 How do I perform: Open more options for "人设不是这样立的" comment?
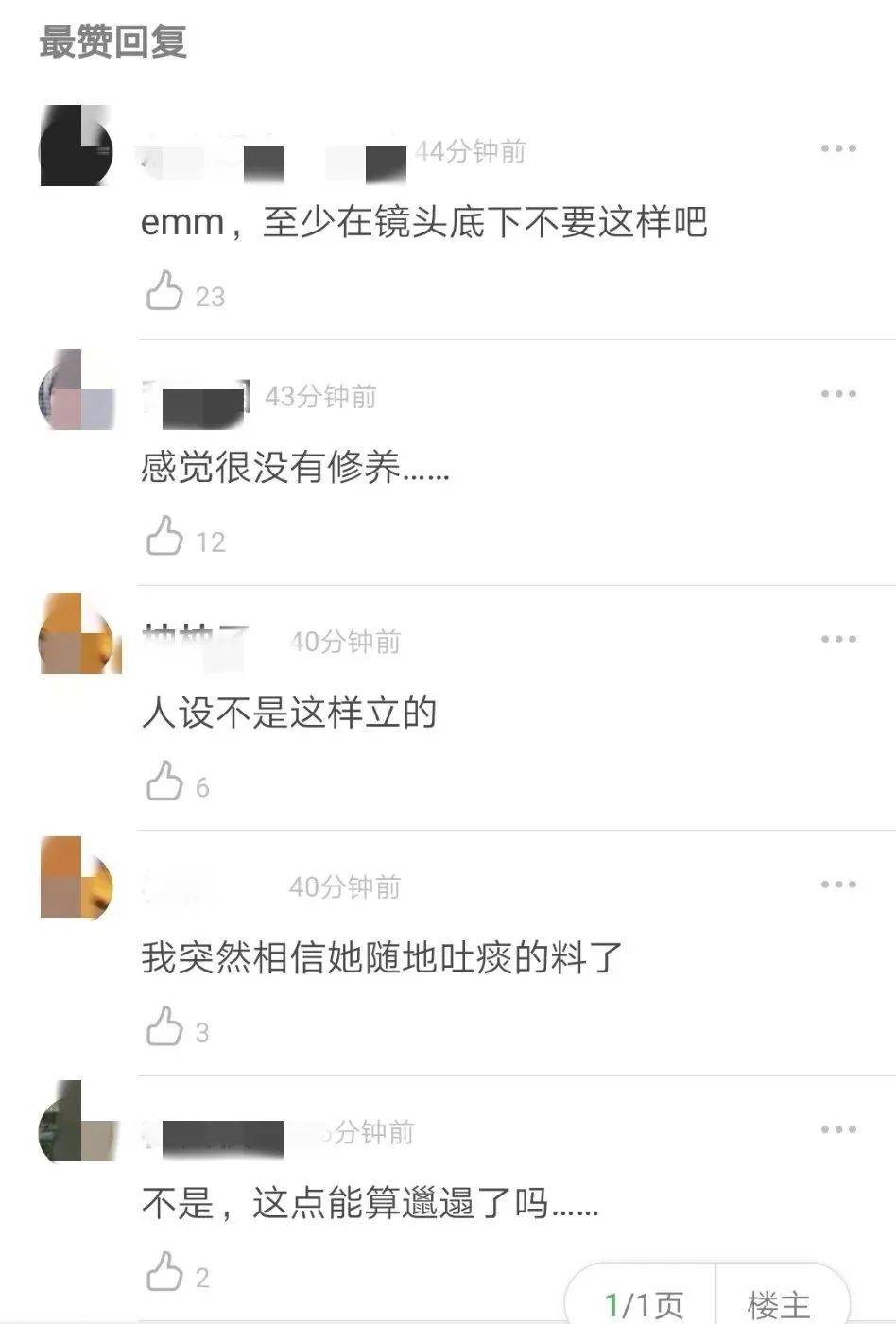(837, 639)
